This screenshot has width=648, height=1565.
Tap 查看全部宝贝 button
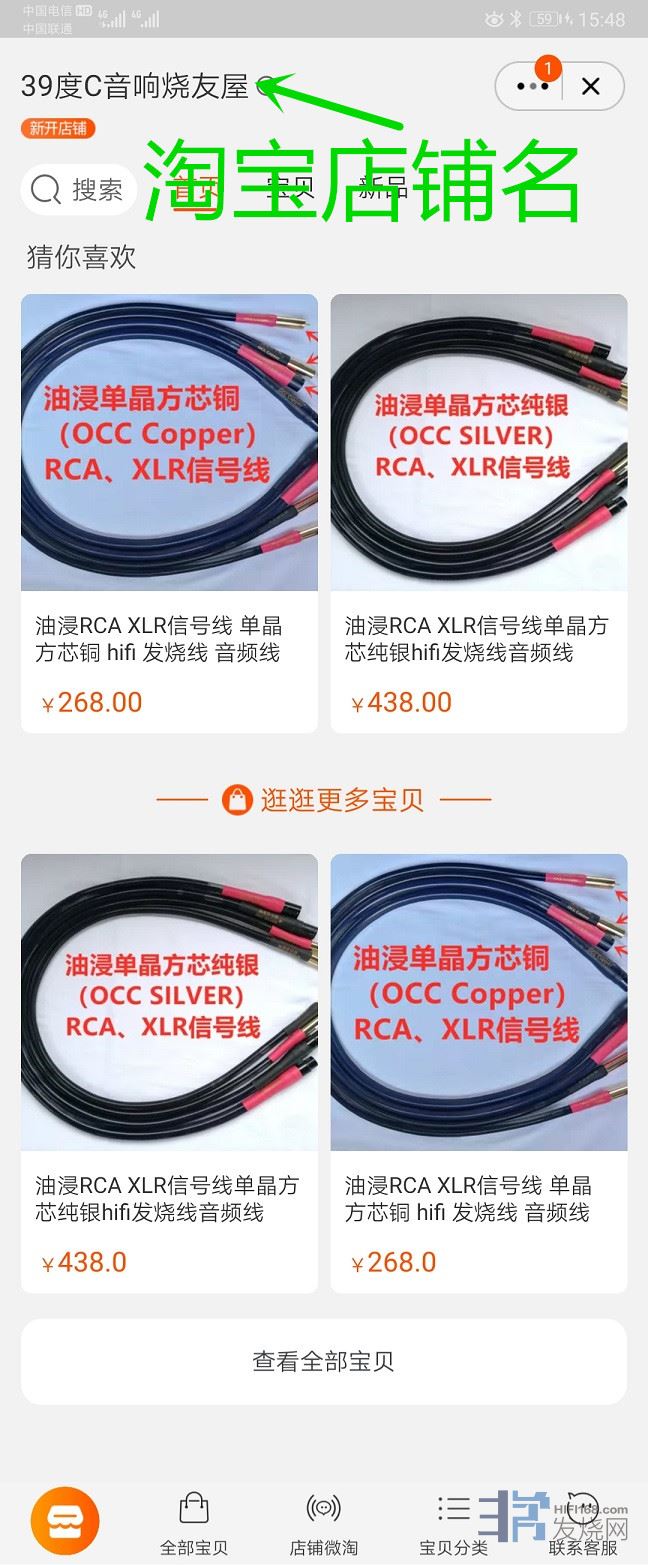(323, 1361)
